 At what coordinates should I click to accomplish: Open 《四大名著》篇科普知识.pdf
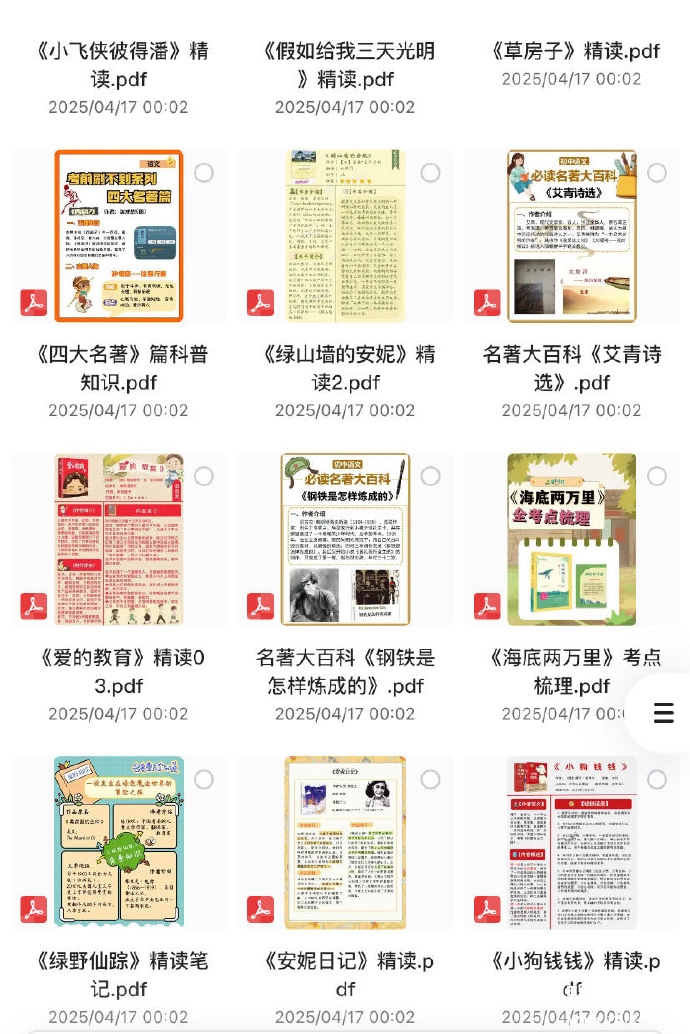click(118, 237)
